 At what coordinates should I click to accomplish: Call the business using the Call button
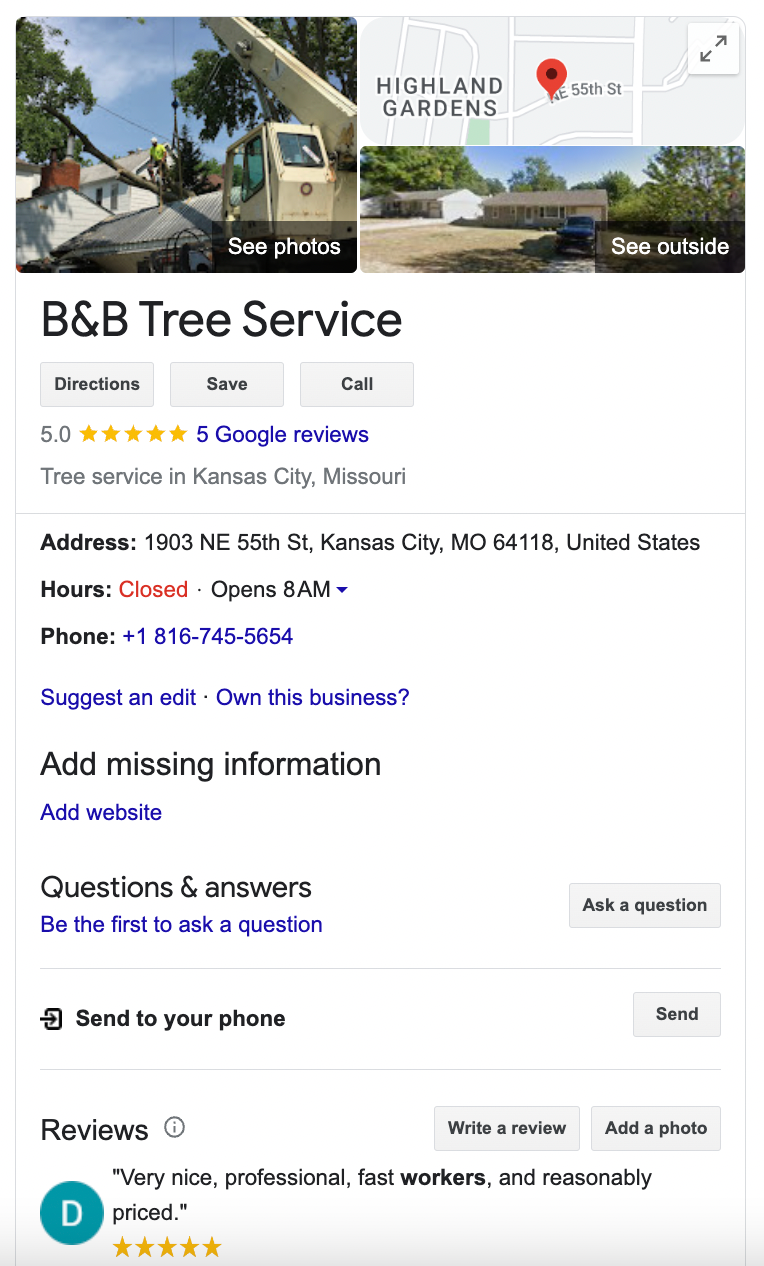(356, 384)
